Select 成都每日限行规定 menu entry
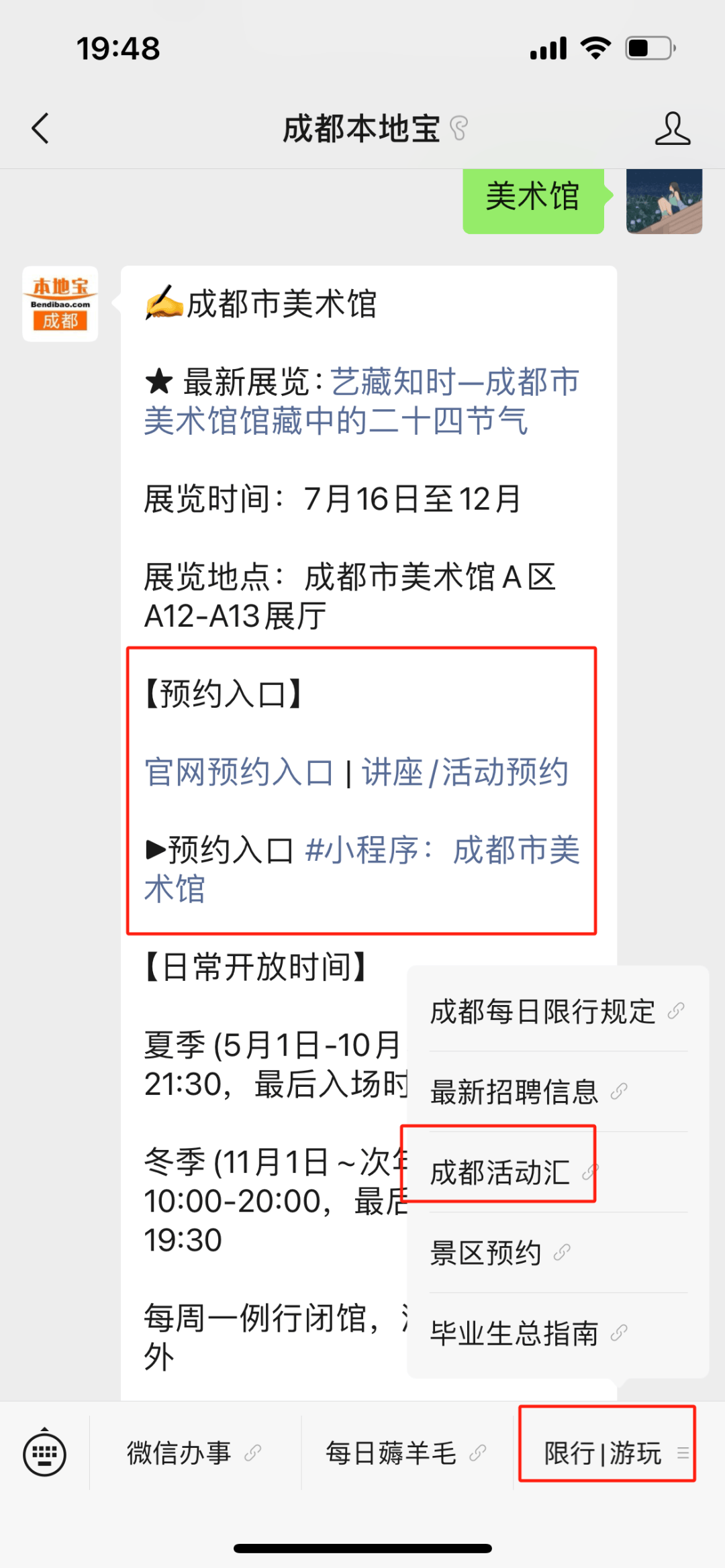725x1568 pixels. [541, 1012]
